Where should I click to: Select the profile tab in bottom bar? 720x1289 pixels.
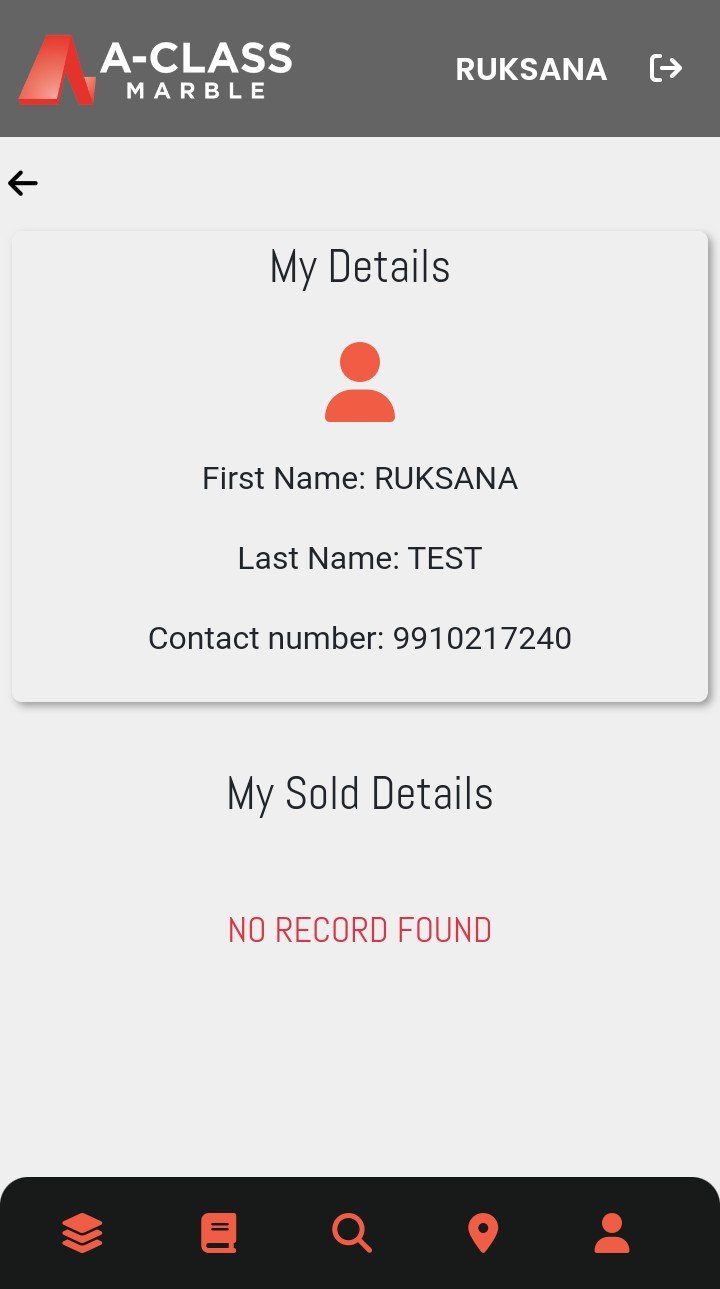pos(612,1233)
